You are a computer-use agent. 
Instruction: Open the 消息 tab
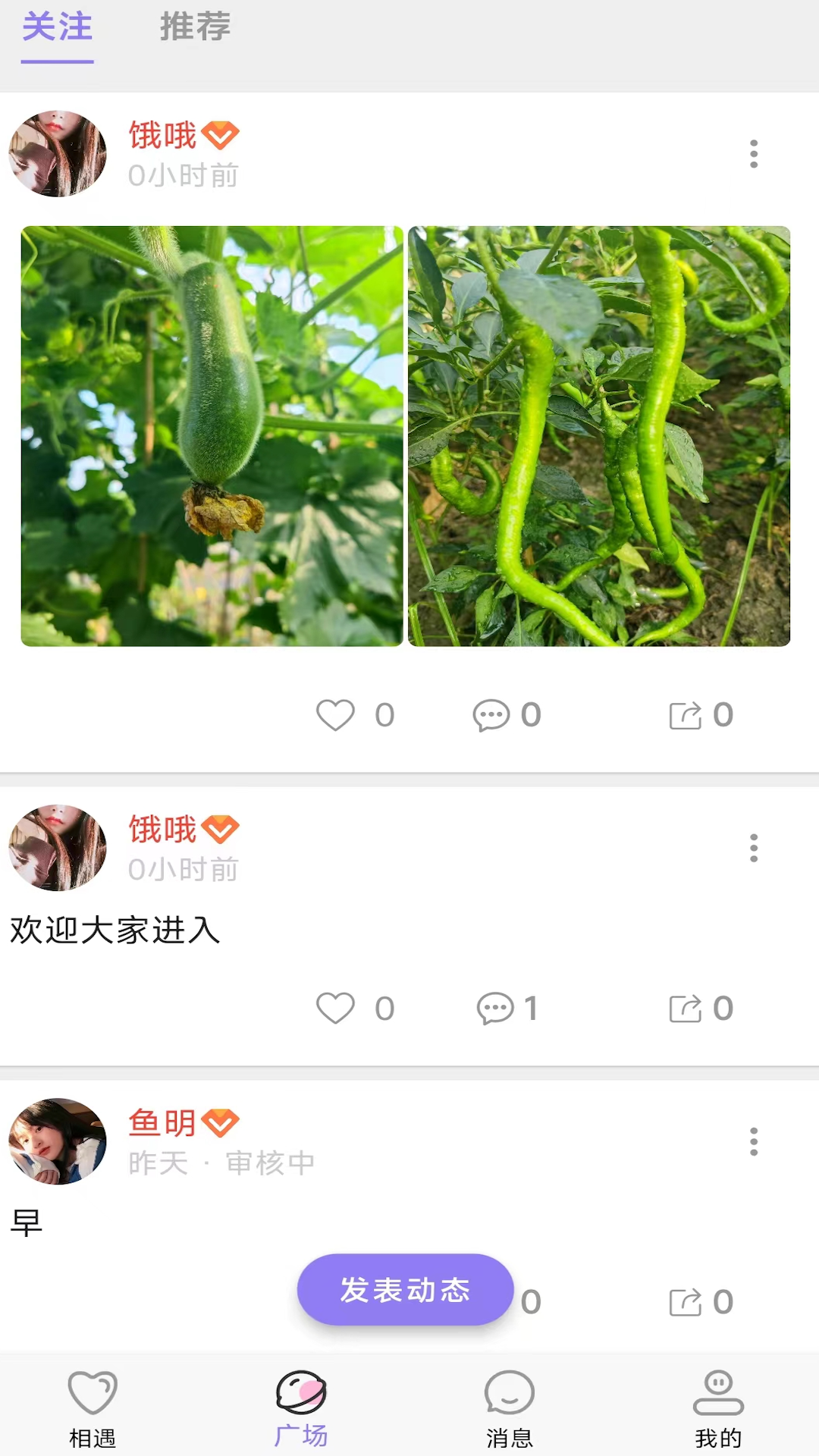509,1408
